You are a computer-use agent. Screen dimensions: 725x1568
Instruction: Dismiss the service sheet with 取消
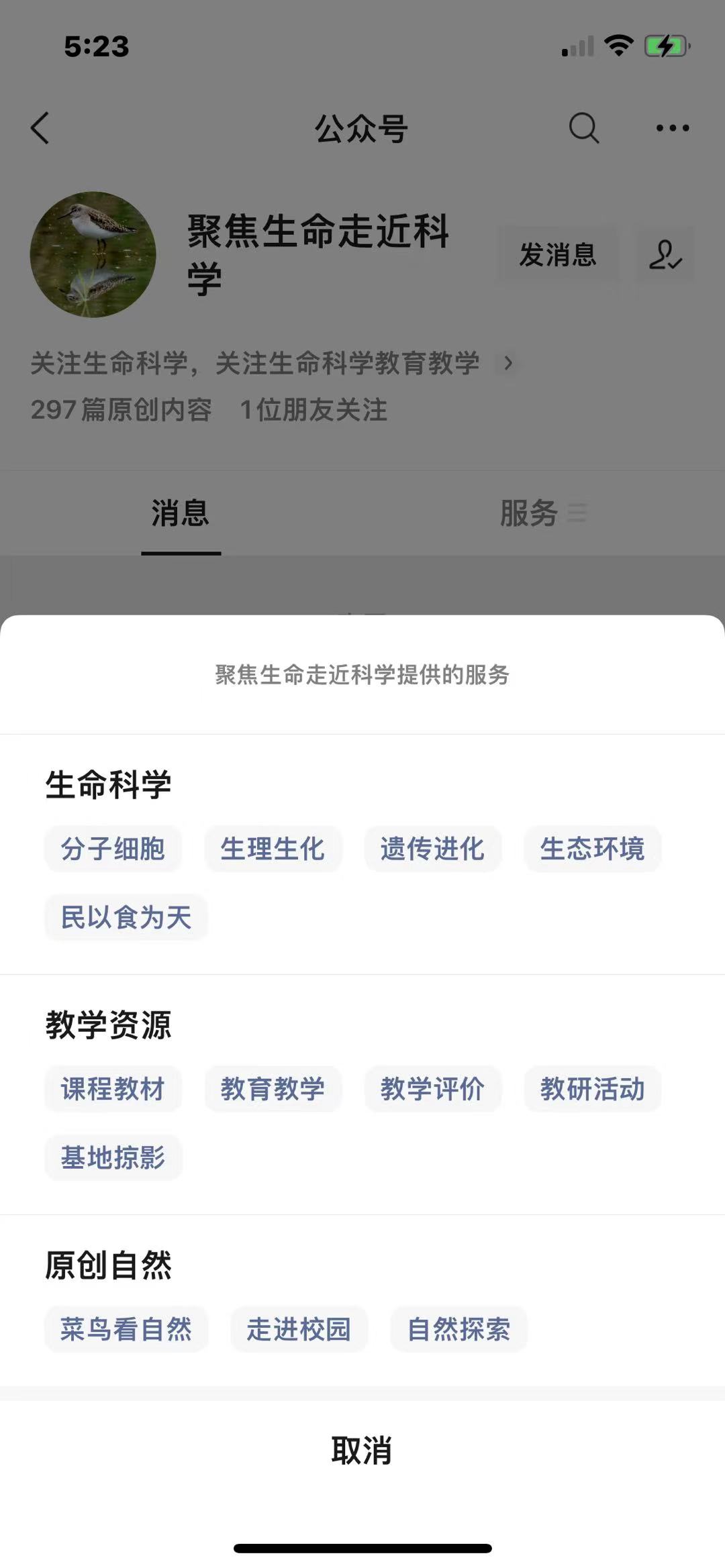click(362, 1451)
